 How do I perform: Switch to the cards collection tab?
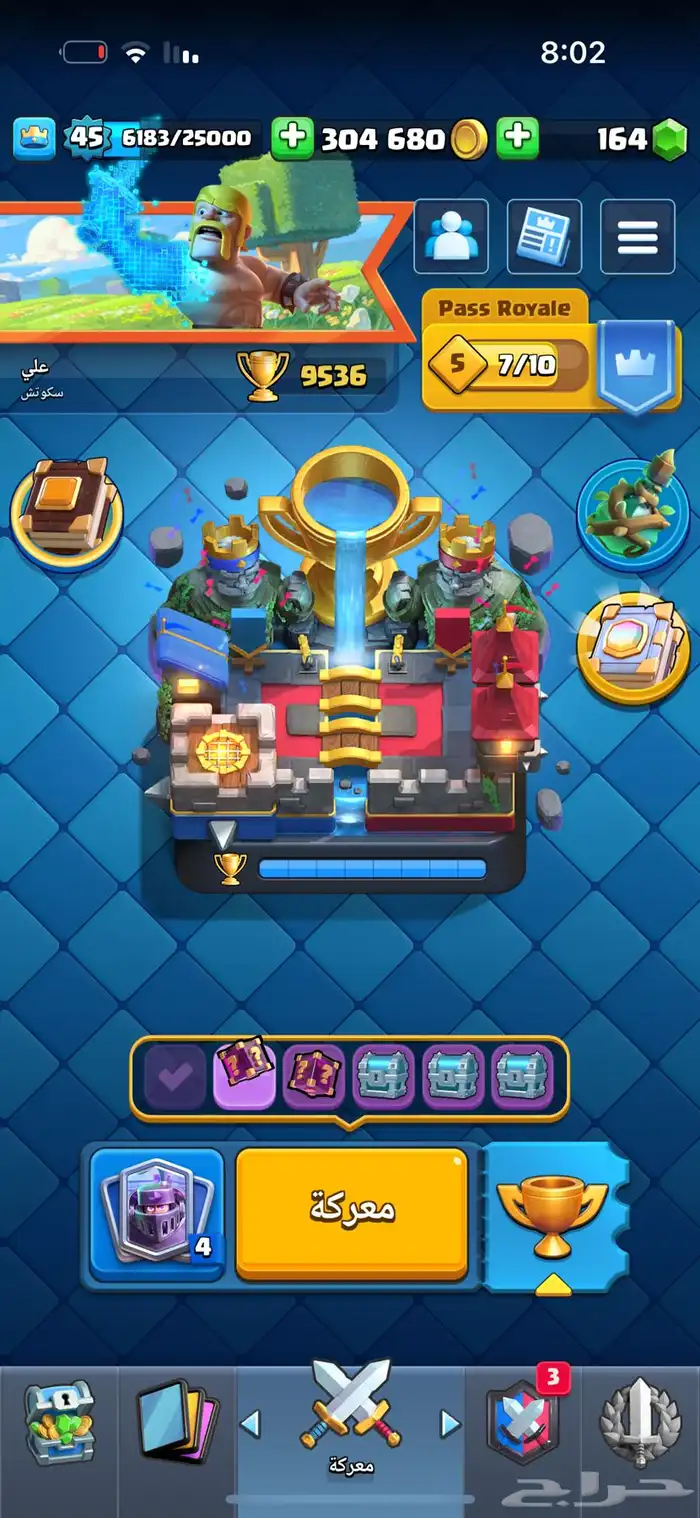point(178,1422)
